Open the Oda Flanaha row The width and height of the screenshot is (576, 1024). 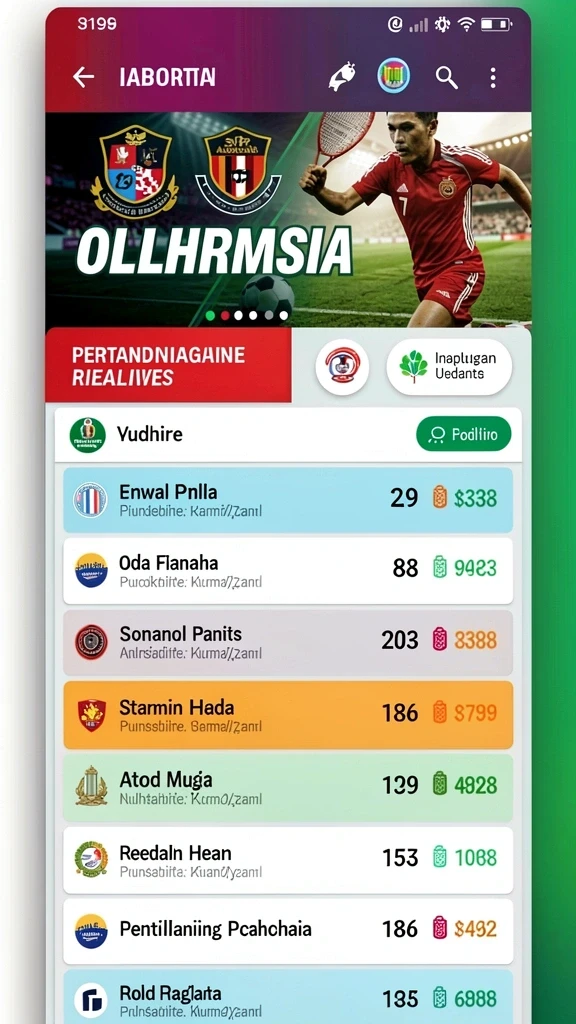[288, 571]
